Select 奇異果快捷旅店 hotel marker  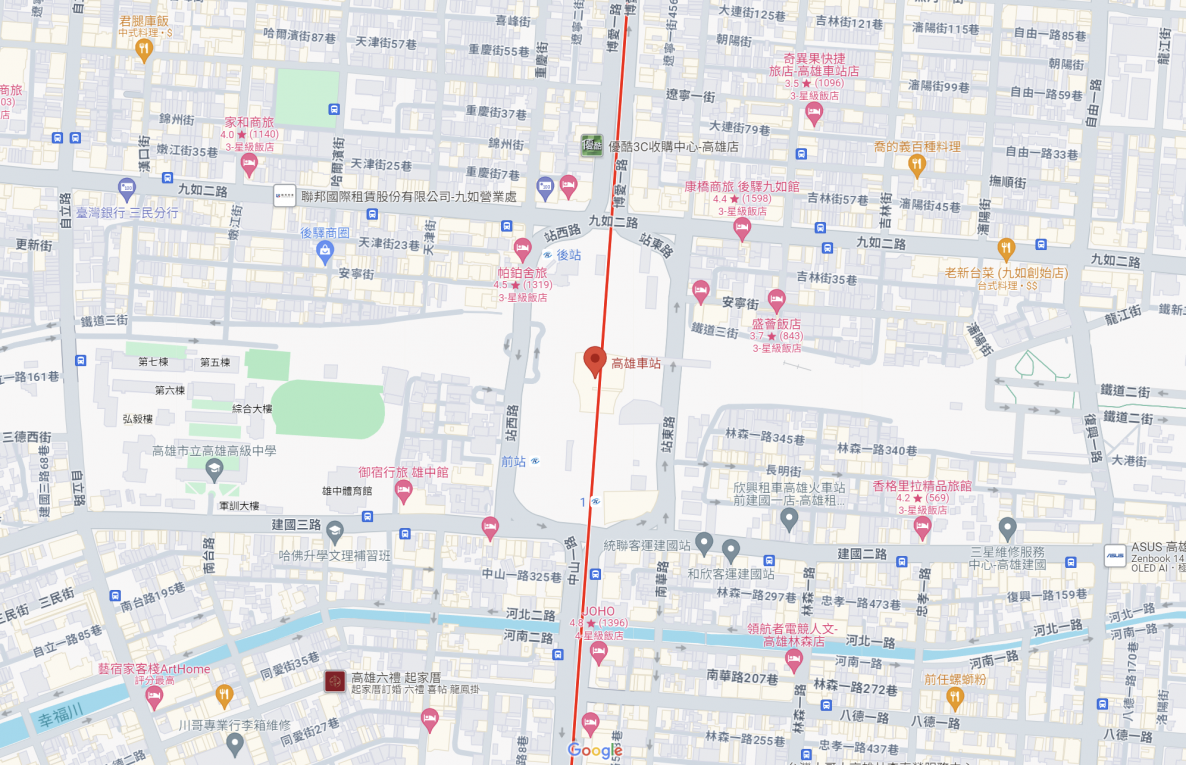(x=814, y=113)
